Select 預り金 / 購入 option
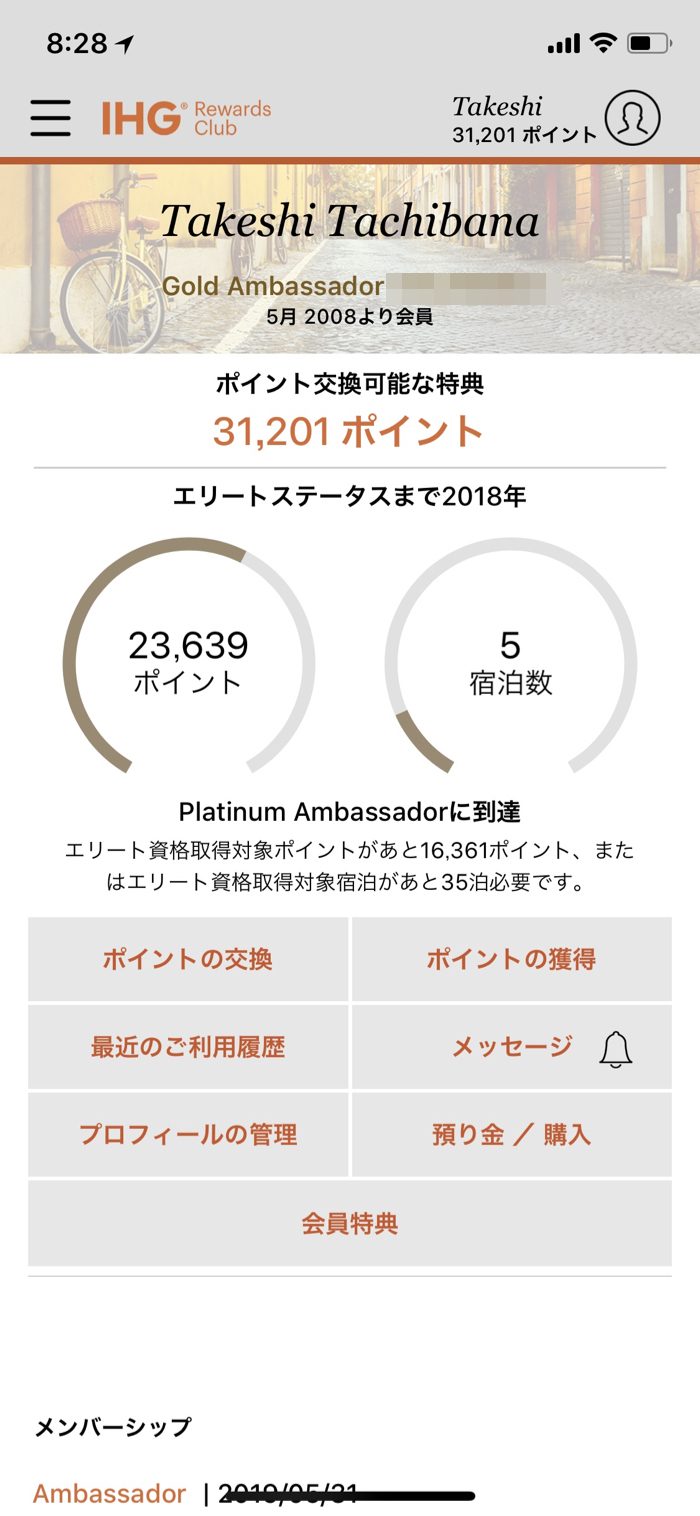The height and width of the screenshot is (1516, 700). pos(511,1135)
